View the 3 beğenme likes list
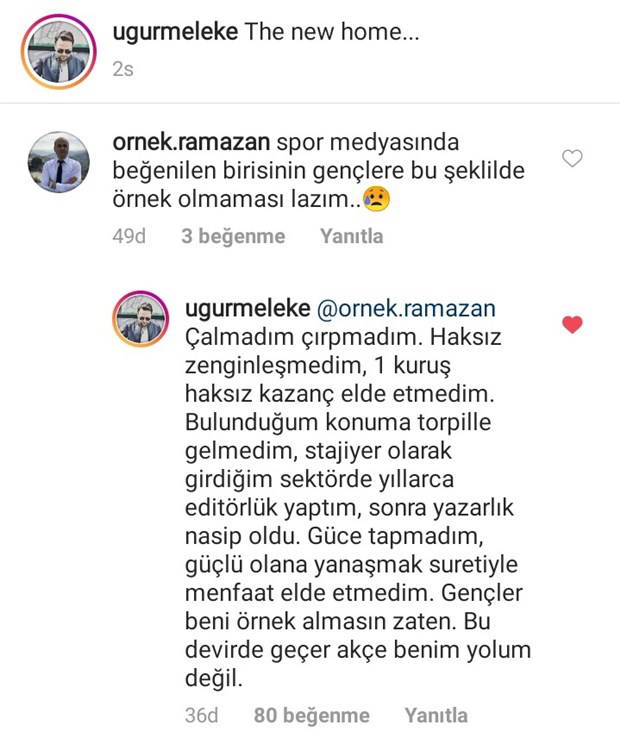The image size is (620, 737). (x=232, y=237)
